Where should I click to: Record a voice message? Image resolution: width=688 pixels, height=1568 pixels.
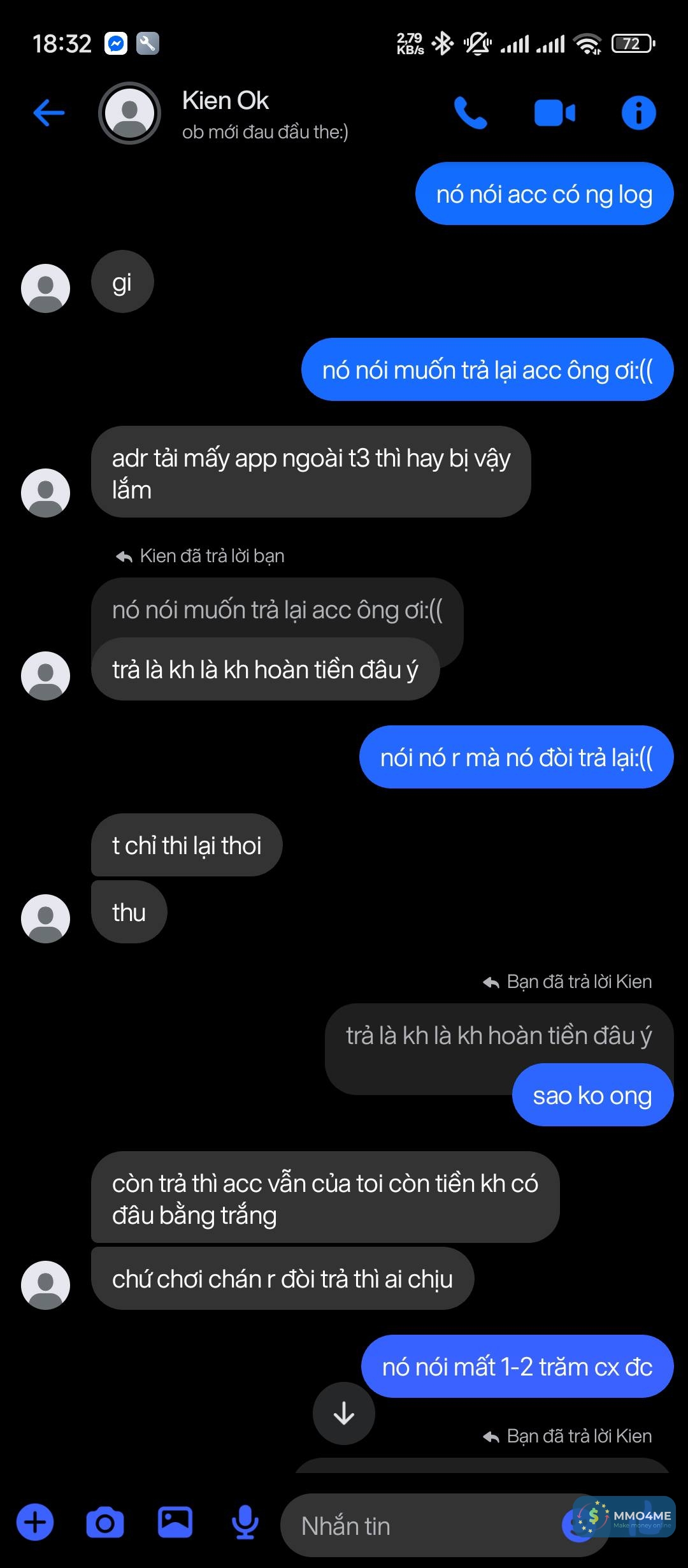point(245,1523)
